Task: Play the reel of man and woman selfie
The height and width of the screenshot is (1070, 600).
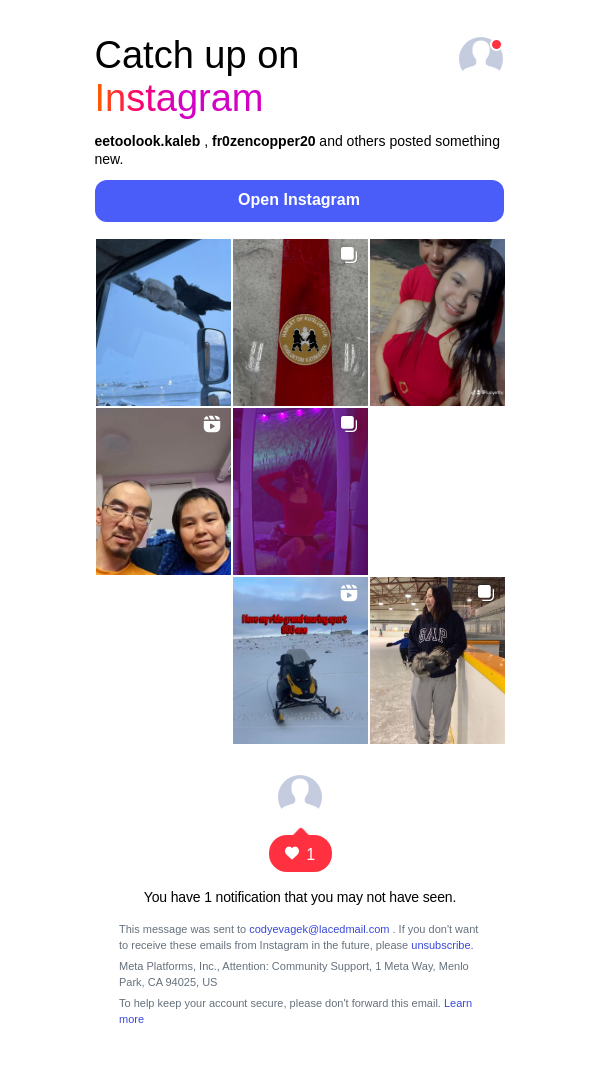Action: pos(163,491)
